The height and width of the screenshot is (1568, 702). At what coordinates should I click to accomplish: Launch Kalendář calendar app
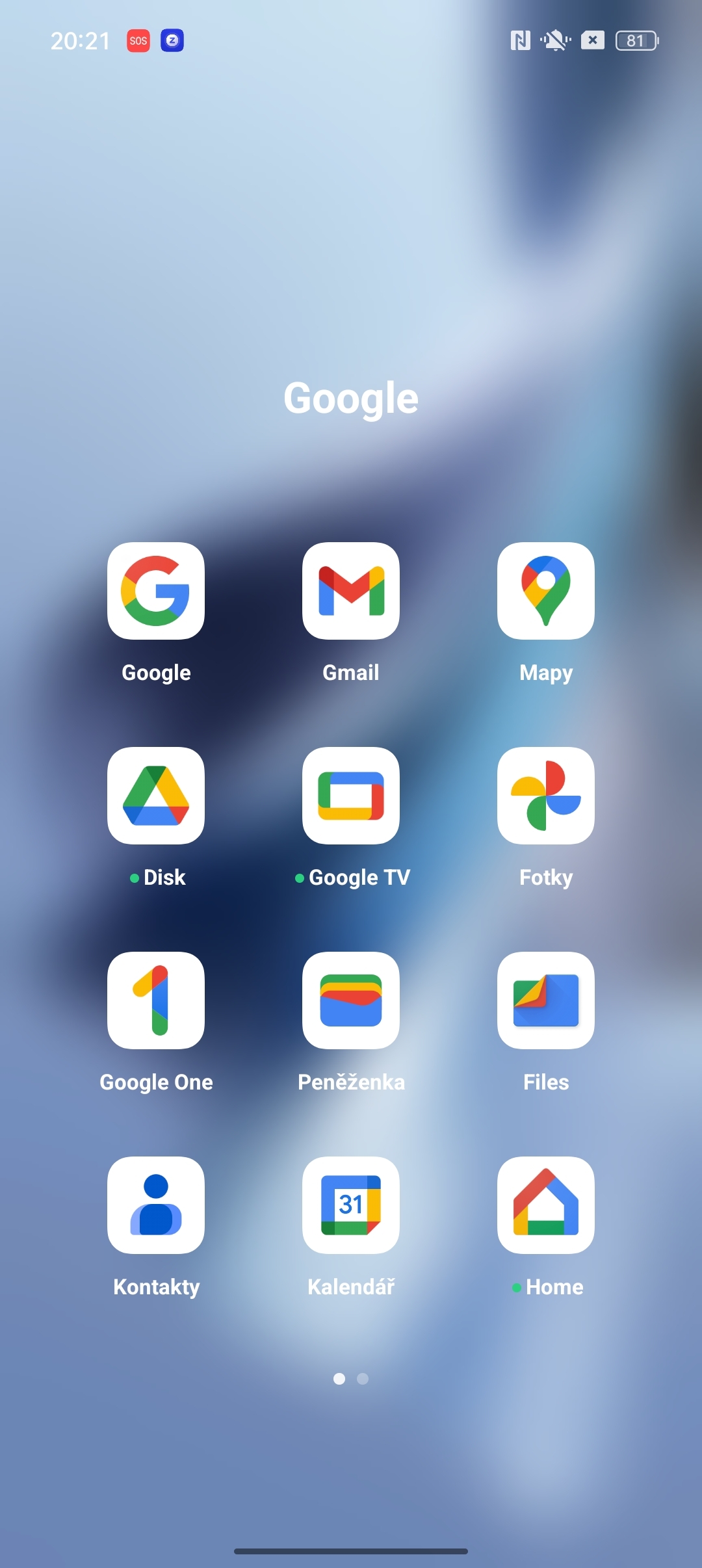[351, 1205]
